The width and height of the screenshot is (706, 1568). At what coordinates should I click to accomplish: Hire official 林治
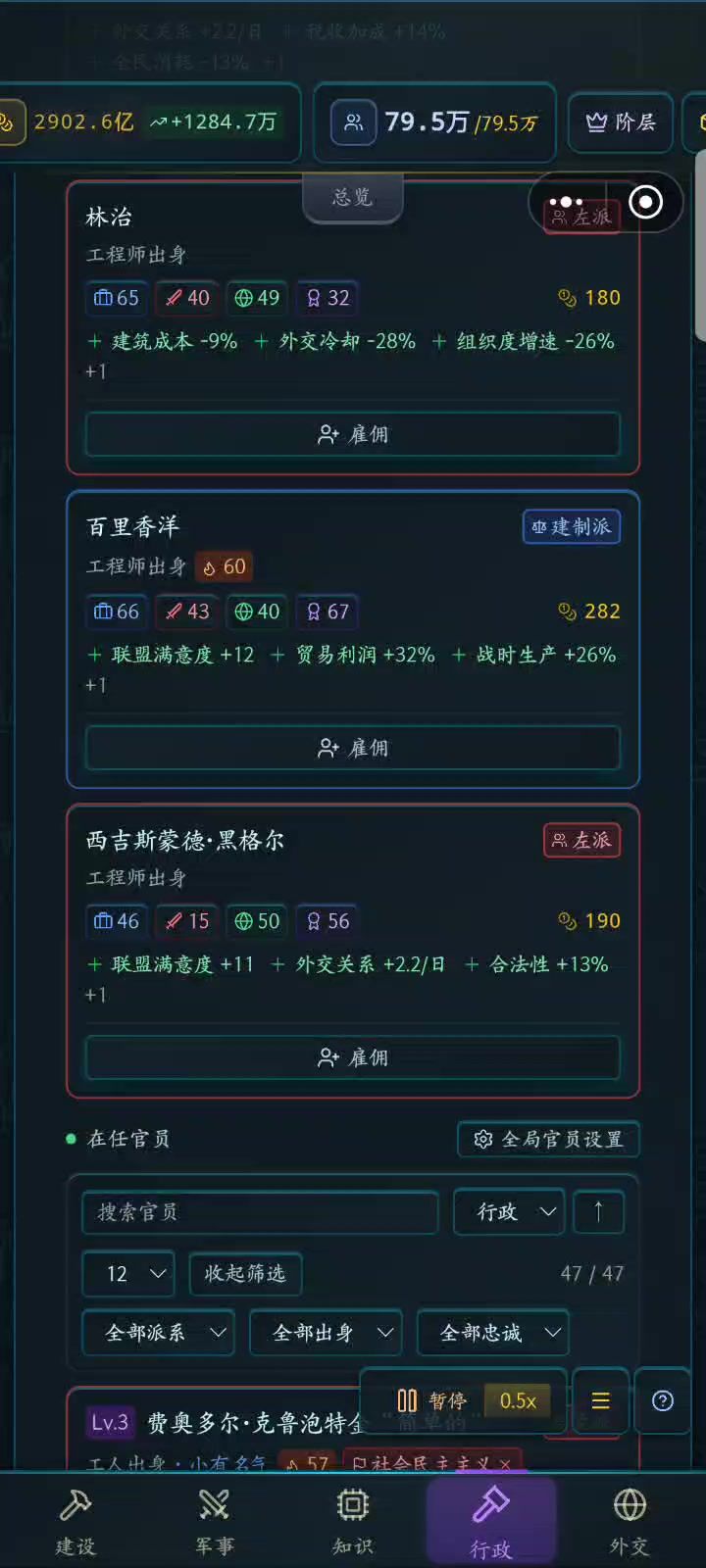click(x=353, y=434)
